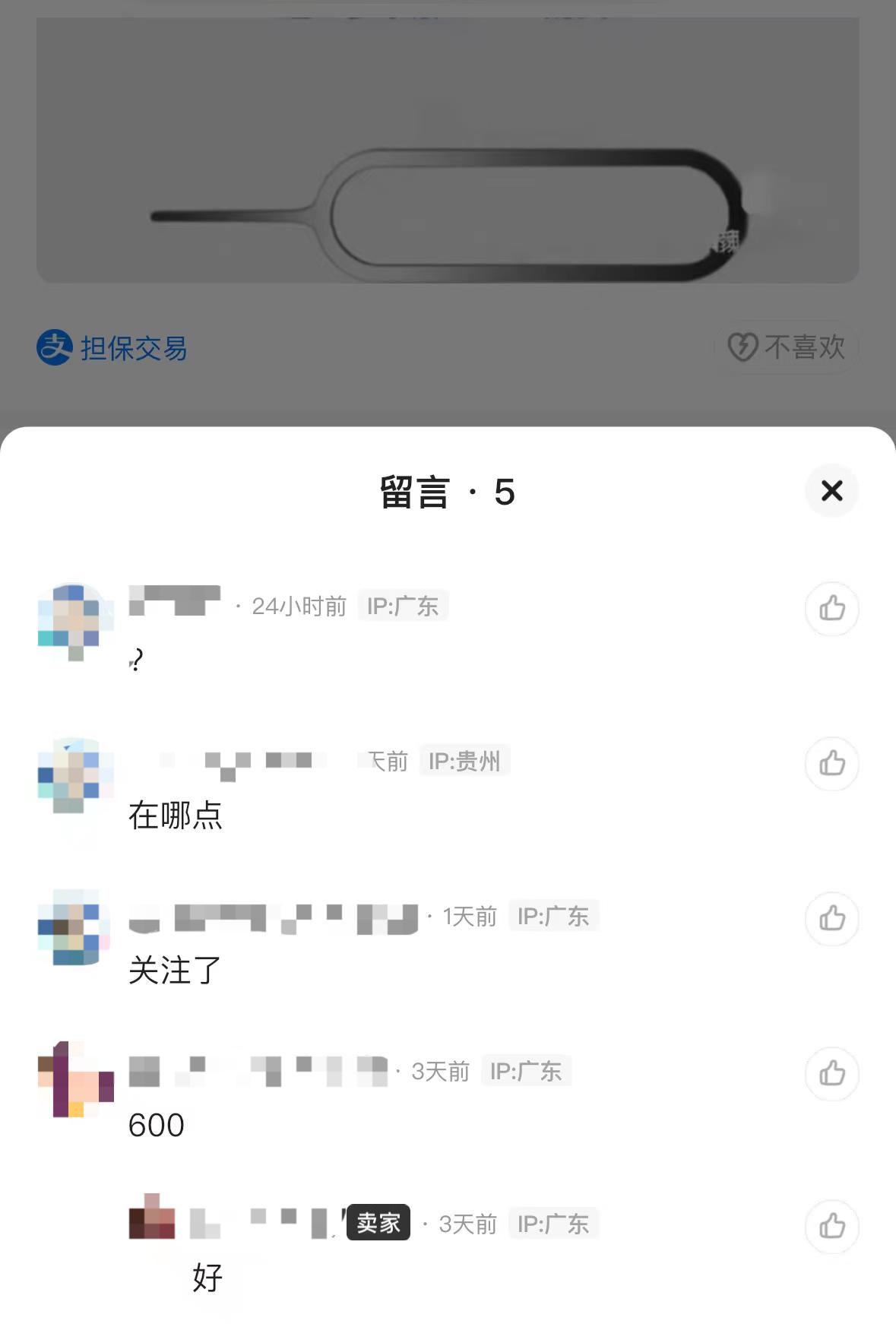896x1324 pixels.
Task: Close the 留言 comments panel
Action: pos(831,491)
